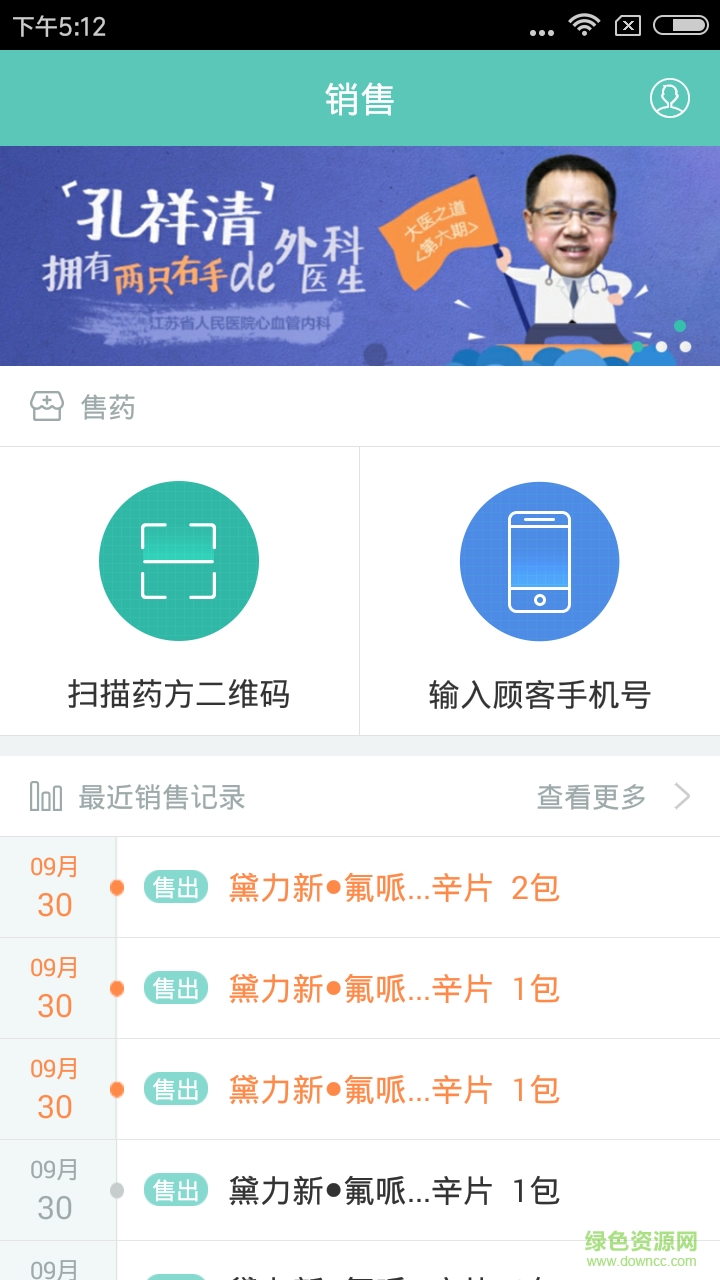Open the 孔祥清 doctor banner

coord(360,256)
